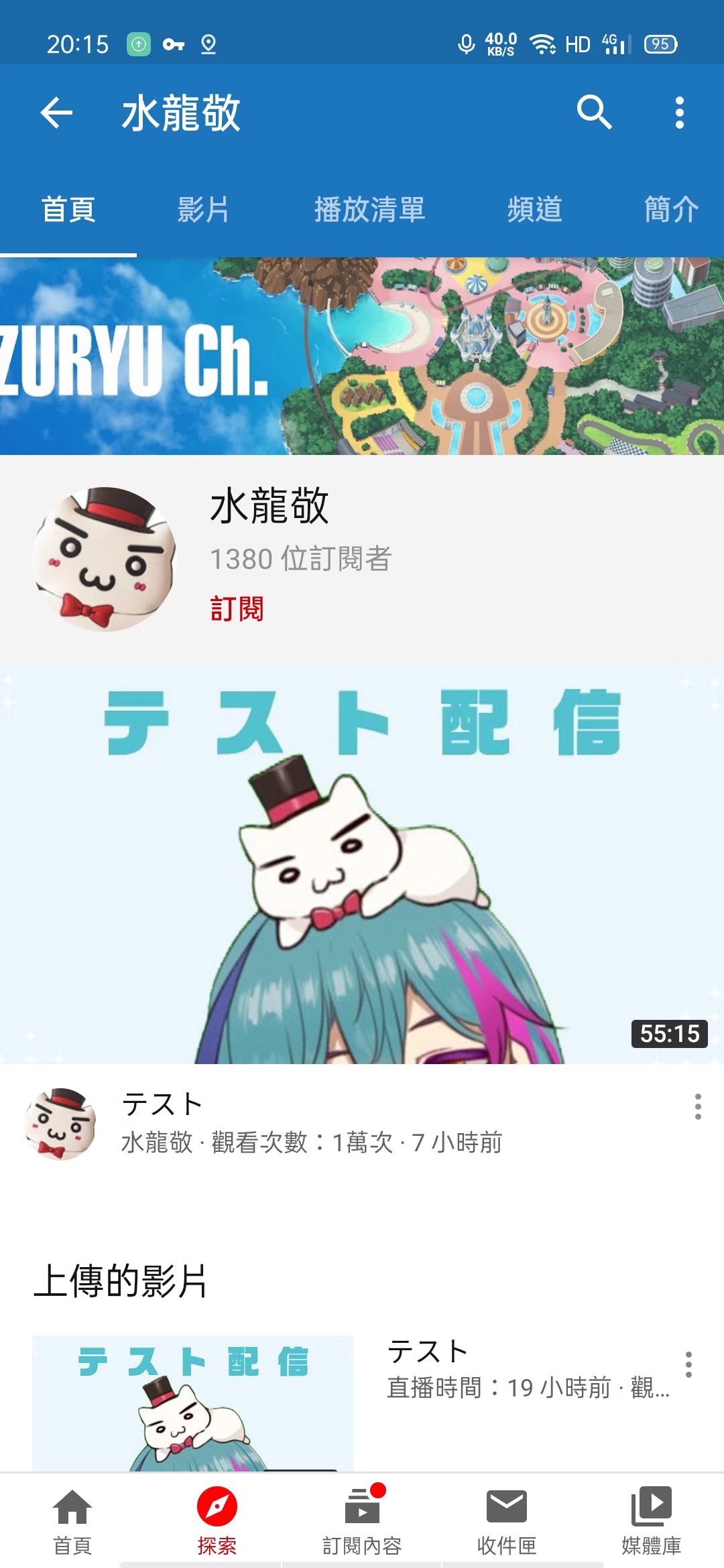Open the 播放清單 tab
Image resolution: width=724 pixels, height=1568 pixels.
[369, 209]
